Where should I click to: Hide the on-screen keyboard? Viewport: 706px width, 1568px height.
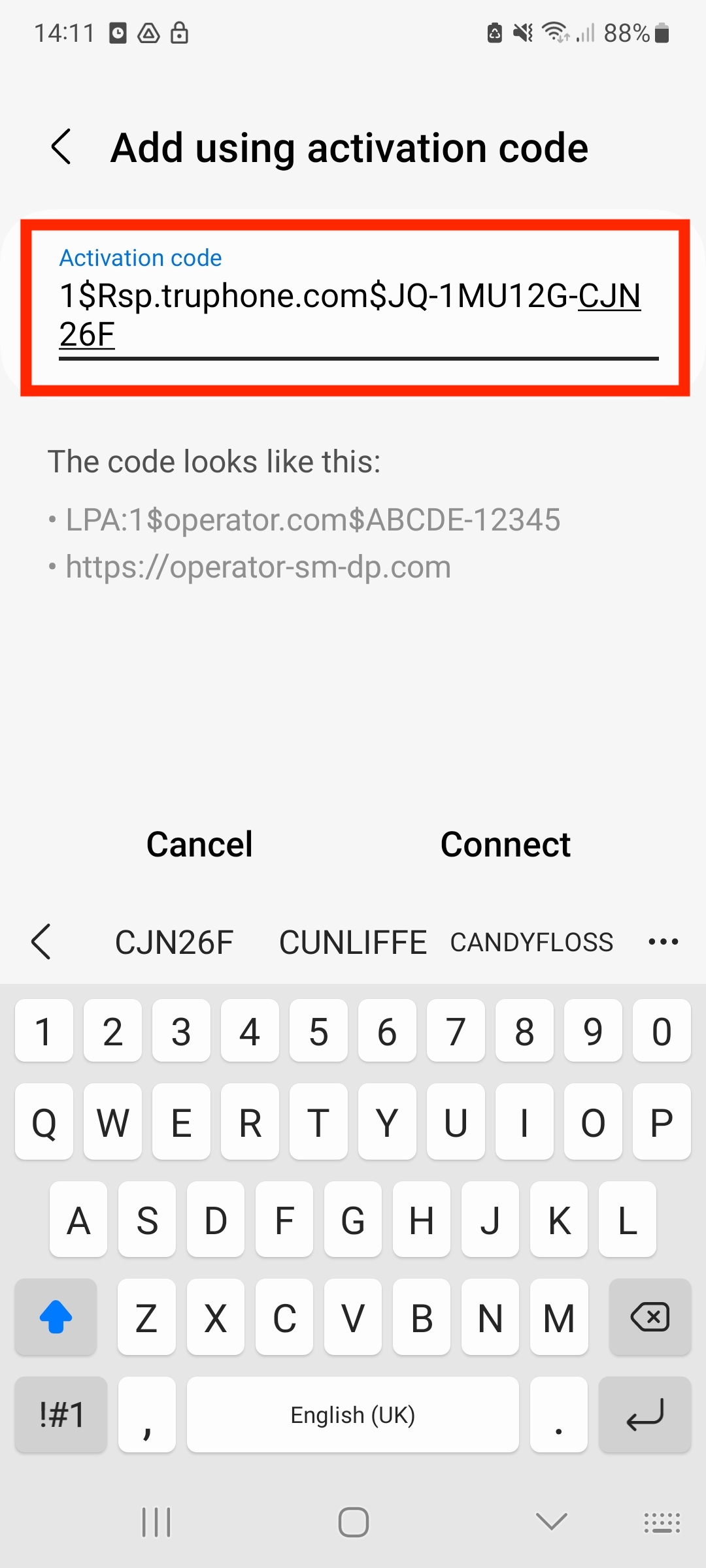(x=551, y=1522)
